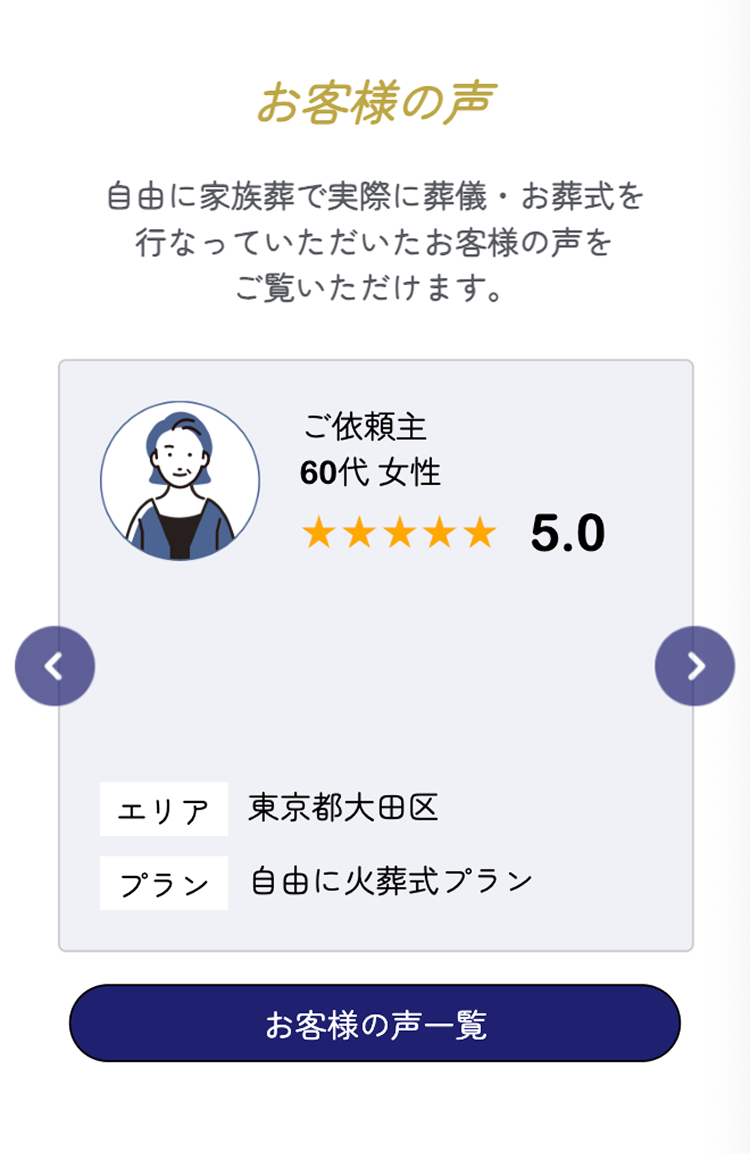Screen dimensions: 750x1154
Task: Select the reviewer avatar illustration
Action: coord(180,480)
